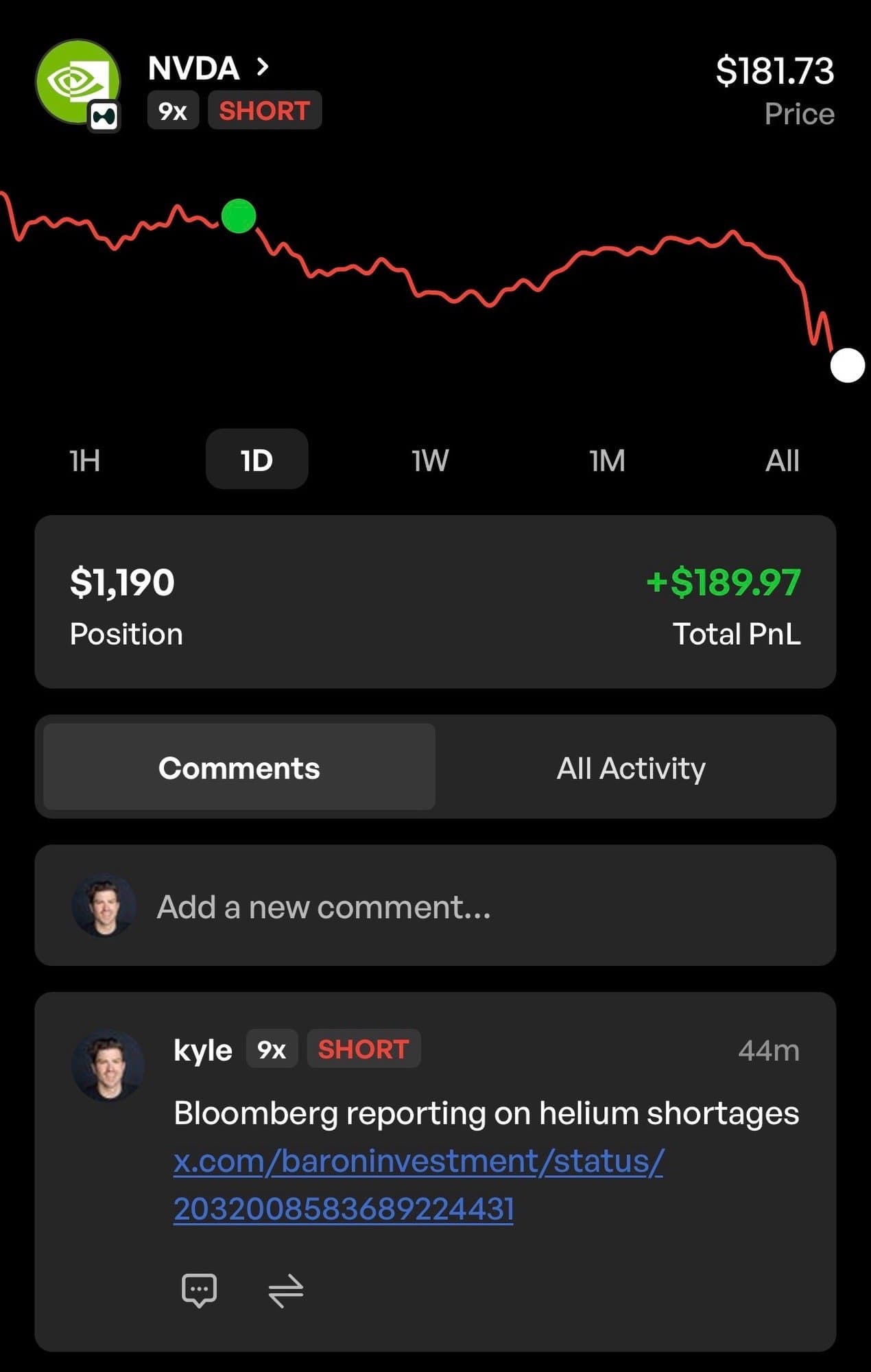View the All time chart
Image resolution: width=871 pixels, height=1372 pixels.
pos(782,460)
